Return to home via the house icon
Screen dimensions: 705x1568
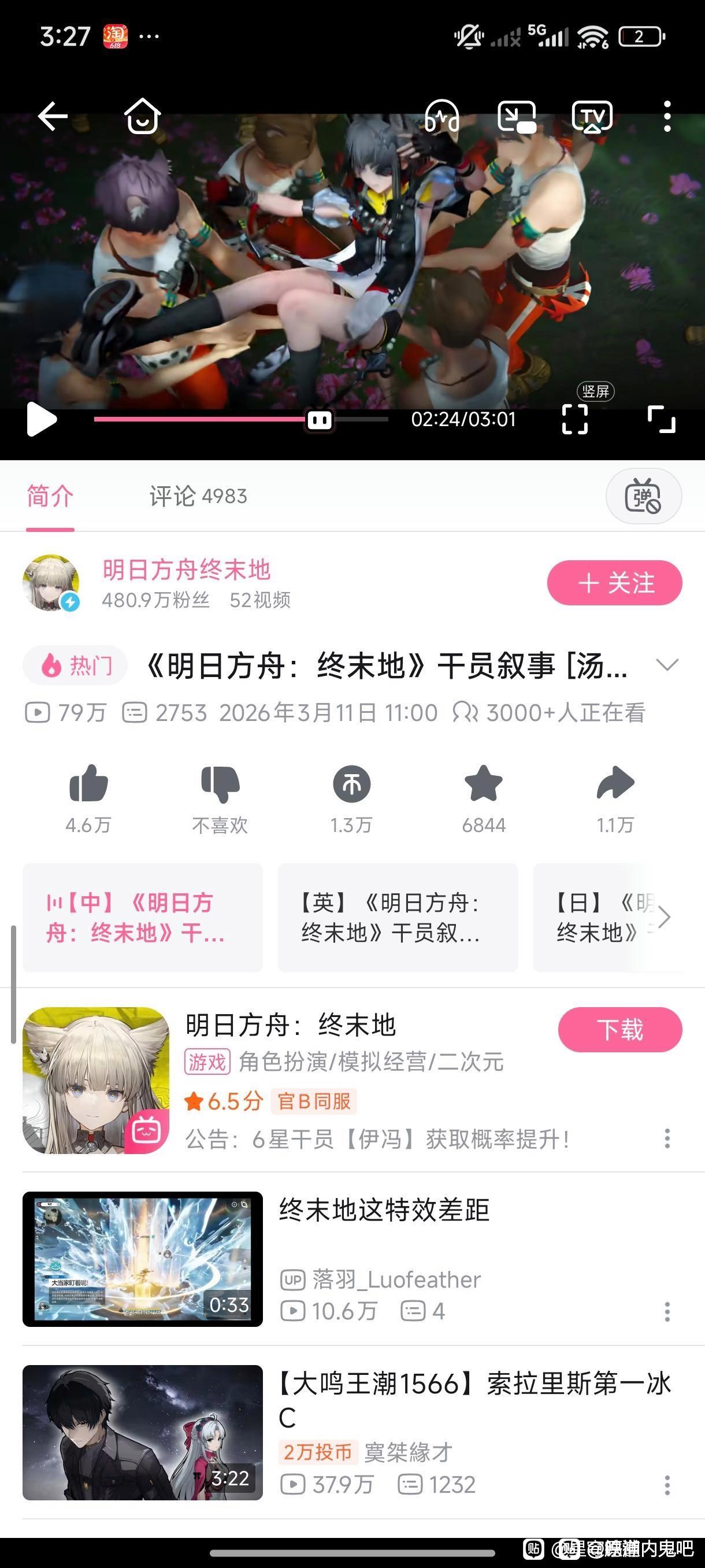pyautogui.click(x=142, y=116)
